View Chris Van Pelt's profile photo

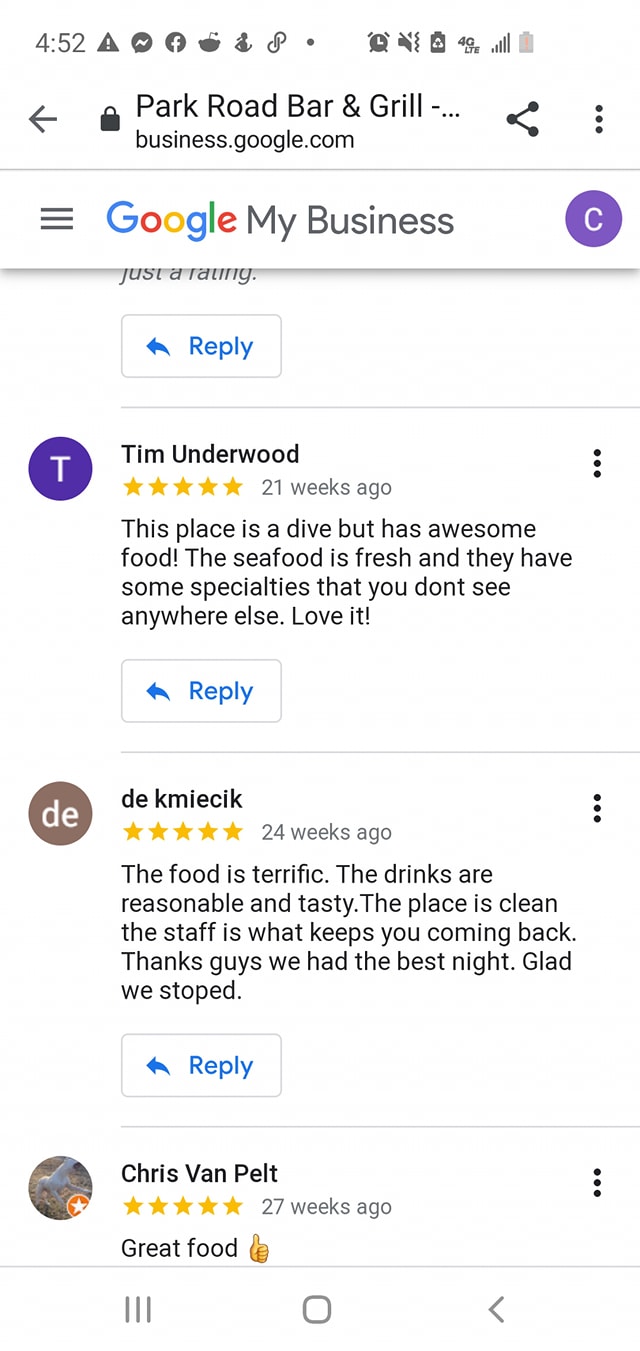(60, 1188)
